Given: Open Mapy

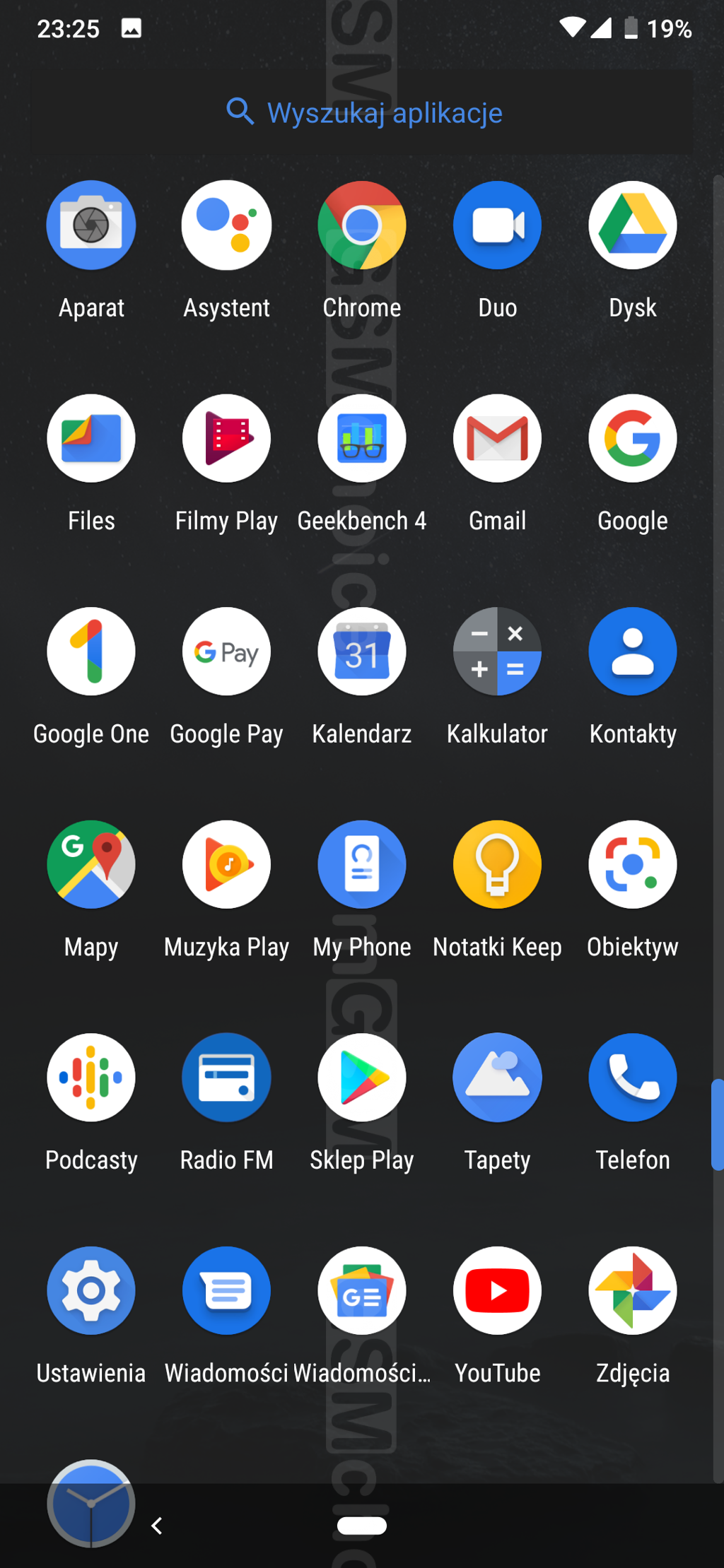Looking at the screenshot, I should point(91,864).
